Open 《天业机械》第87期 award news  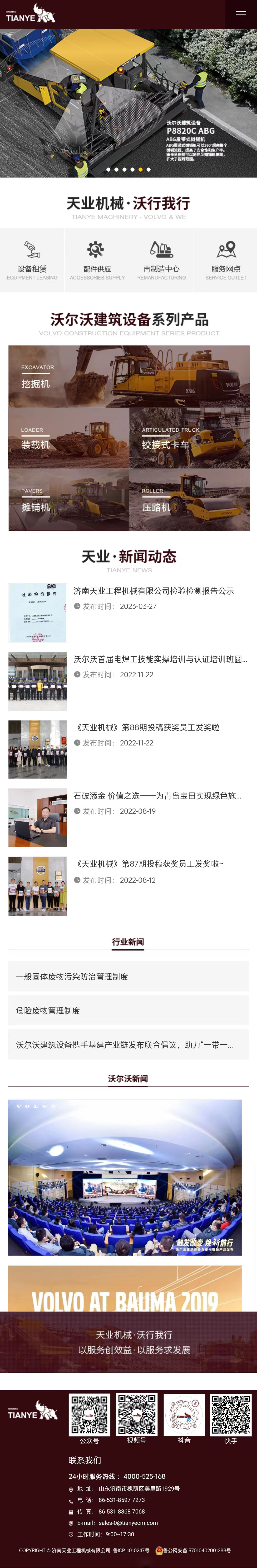(x=148, y=863)
